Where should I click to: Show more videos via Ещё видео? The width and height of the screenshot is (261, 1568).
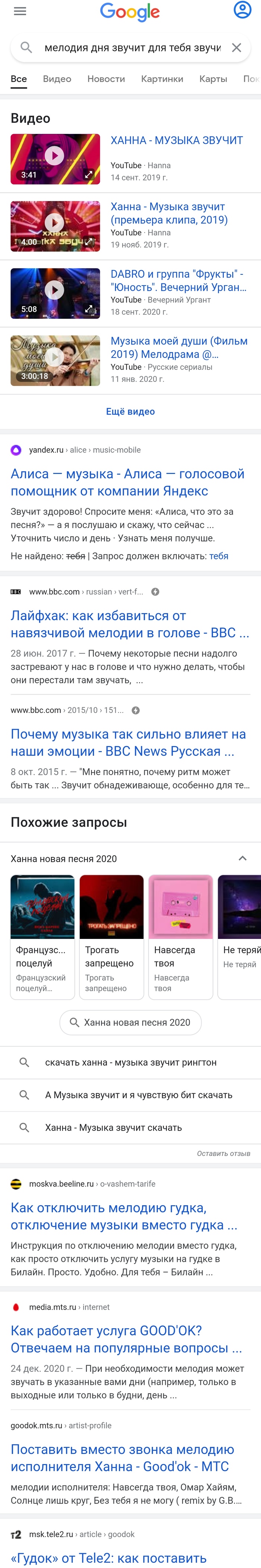(130, 411)
